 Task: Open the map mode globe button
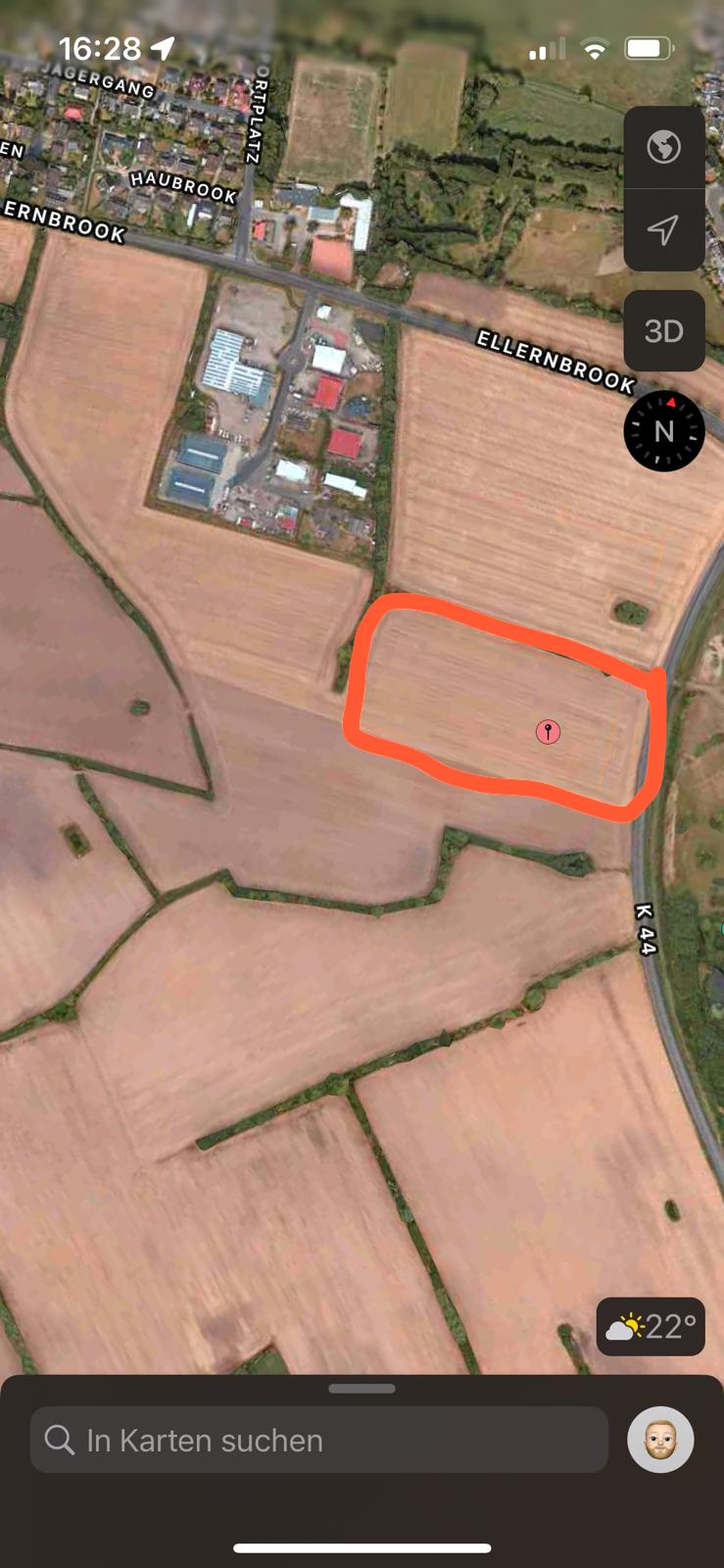(x=663, y=147)
